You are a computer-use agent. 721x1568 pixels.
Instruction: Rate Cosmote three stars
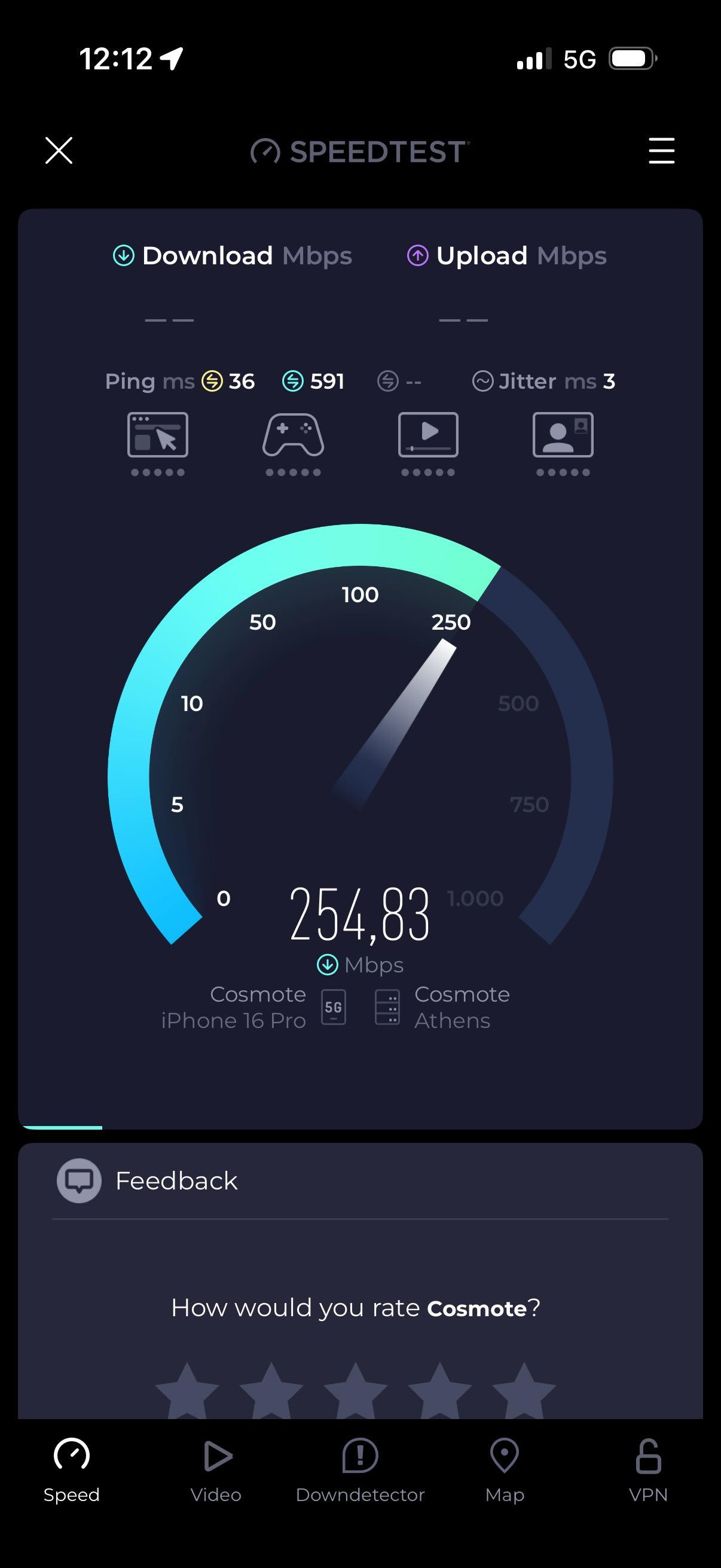tap(355, 1392)
